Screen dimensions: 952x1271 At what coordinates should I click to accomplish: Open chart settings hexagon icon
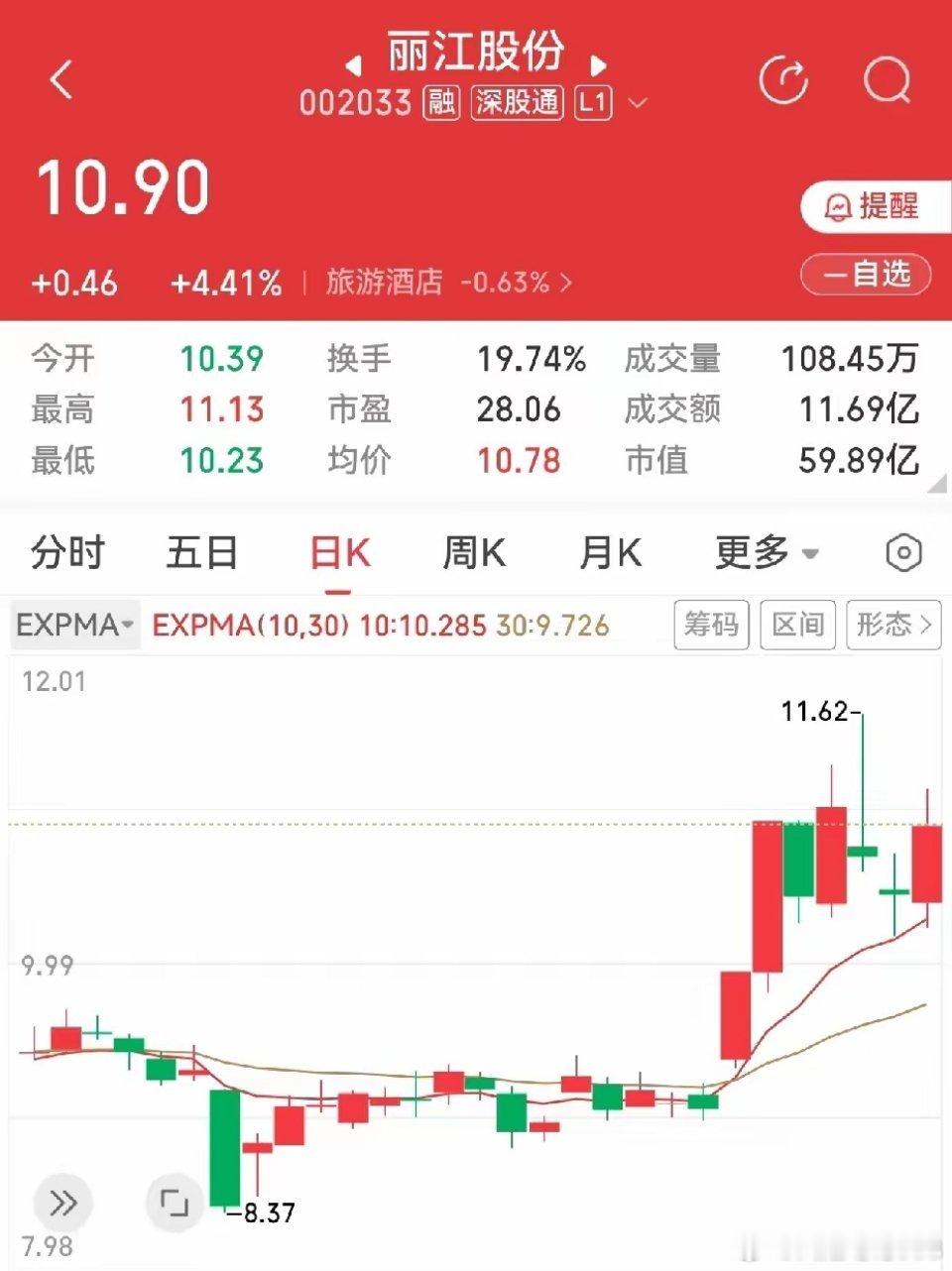tap(902, 552)
